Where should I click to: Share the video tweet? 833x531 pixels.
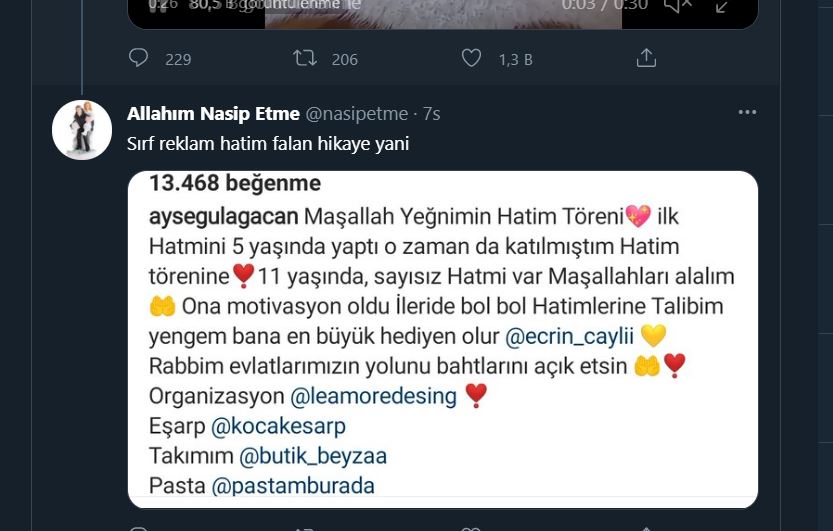(646, 59)
